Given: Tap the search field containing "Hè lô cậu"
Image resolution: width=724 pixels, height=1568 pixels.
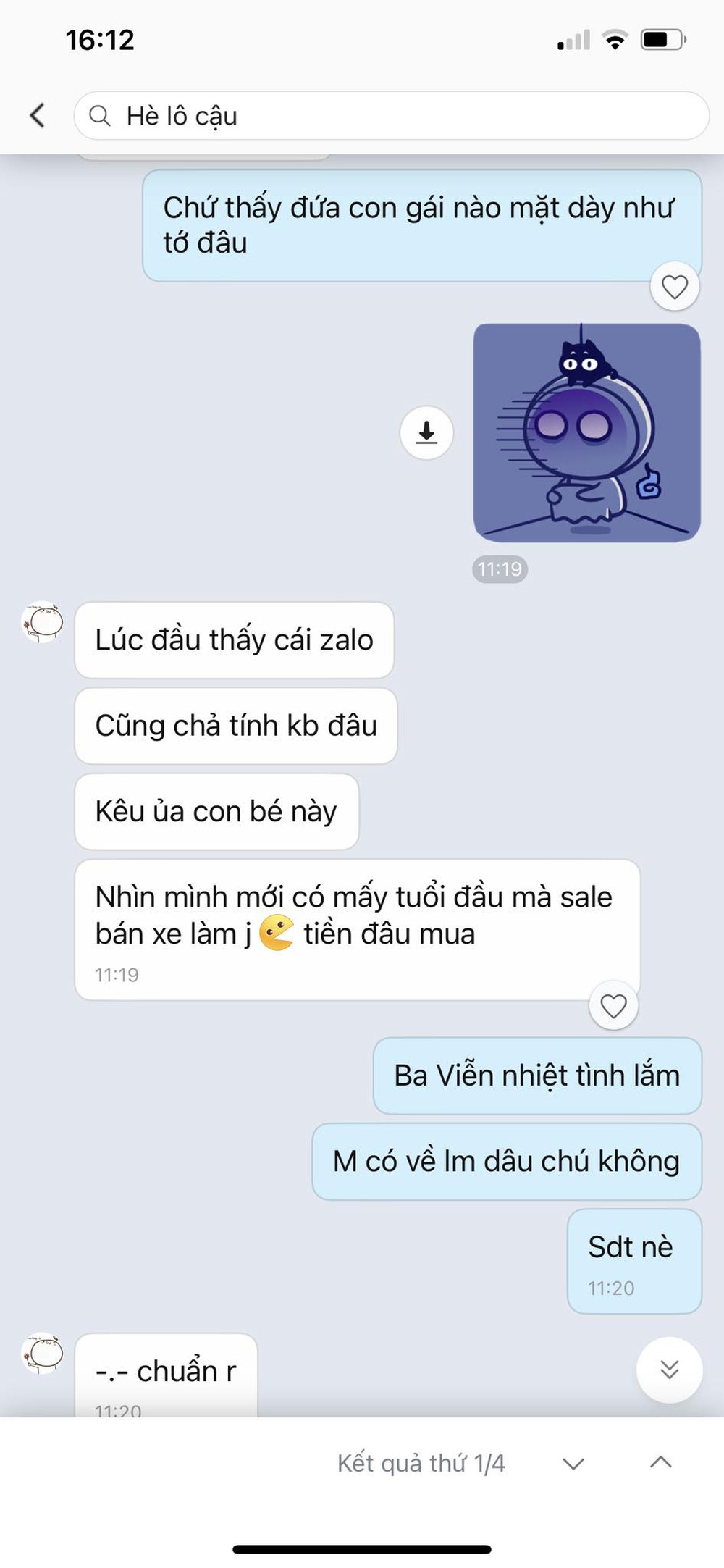Looking at the screenshot, I should click(x=391, y=115).
